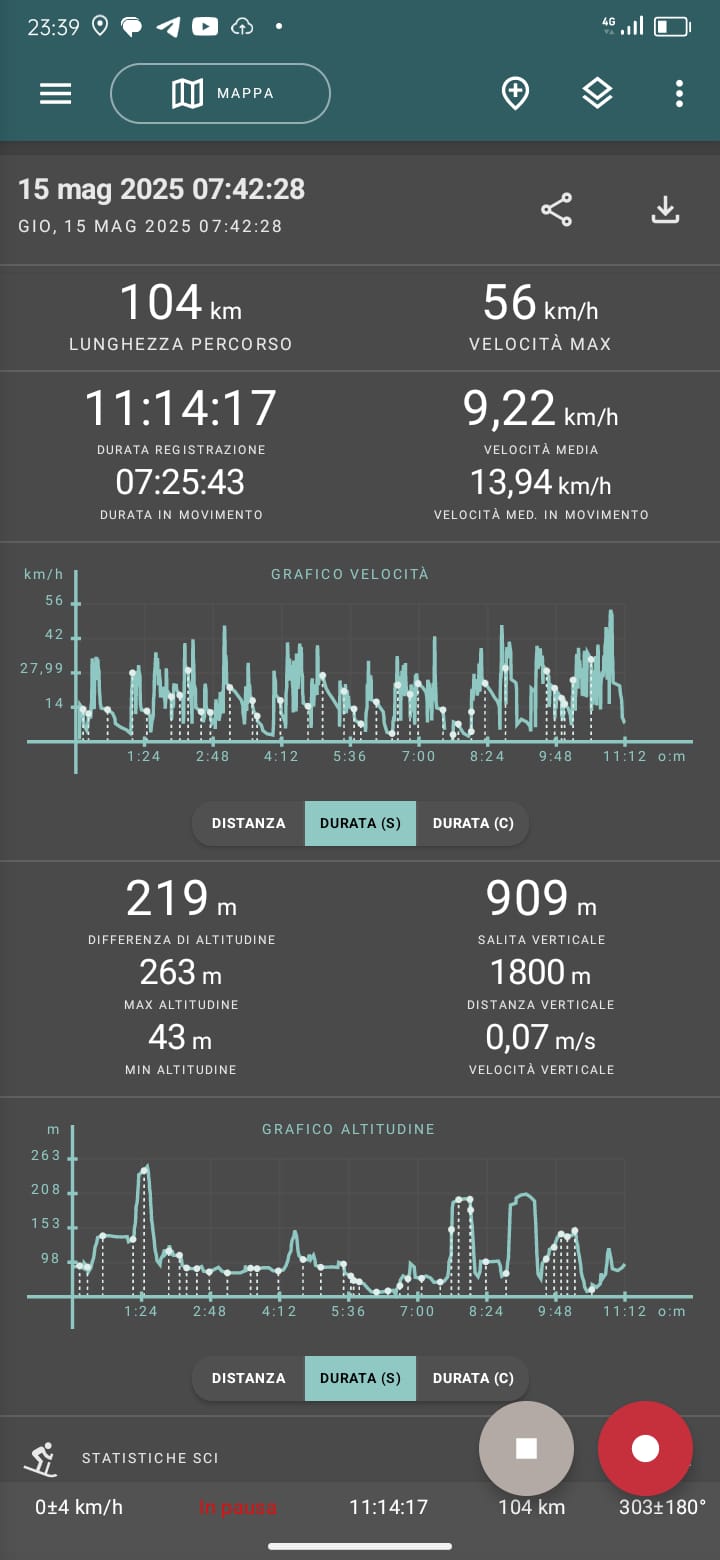
Task: Click the In pausa status text
Action: tap(240, 1507)
